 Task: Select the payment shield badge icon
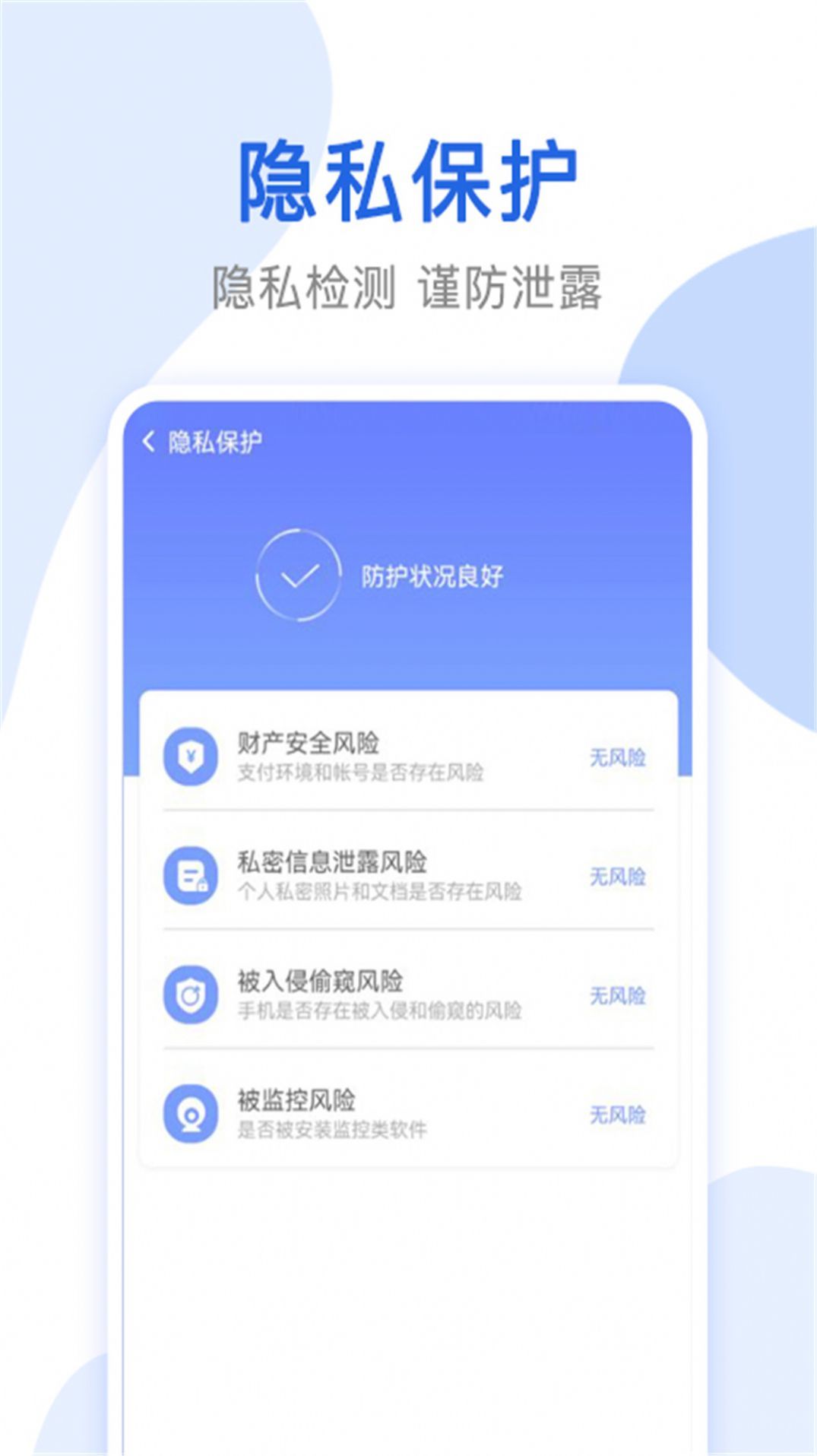(192, 757)
